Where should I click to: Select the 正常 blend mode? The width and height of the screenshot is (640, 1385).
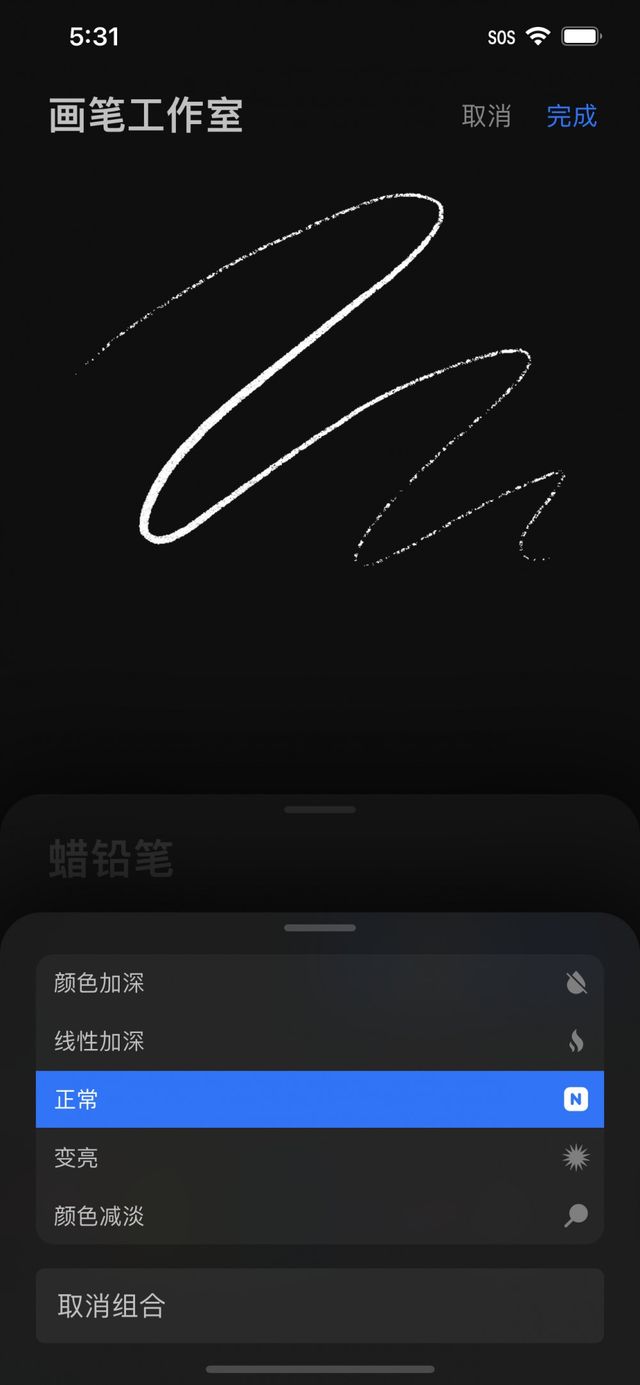(x=319, y=1099)
